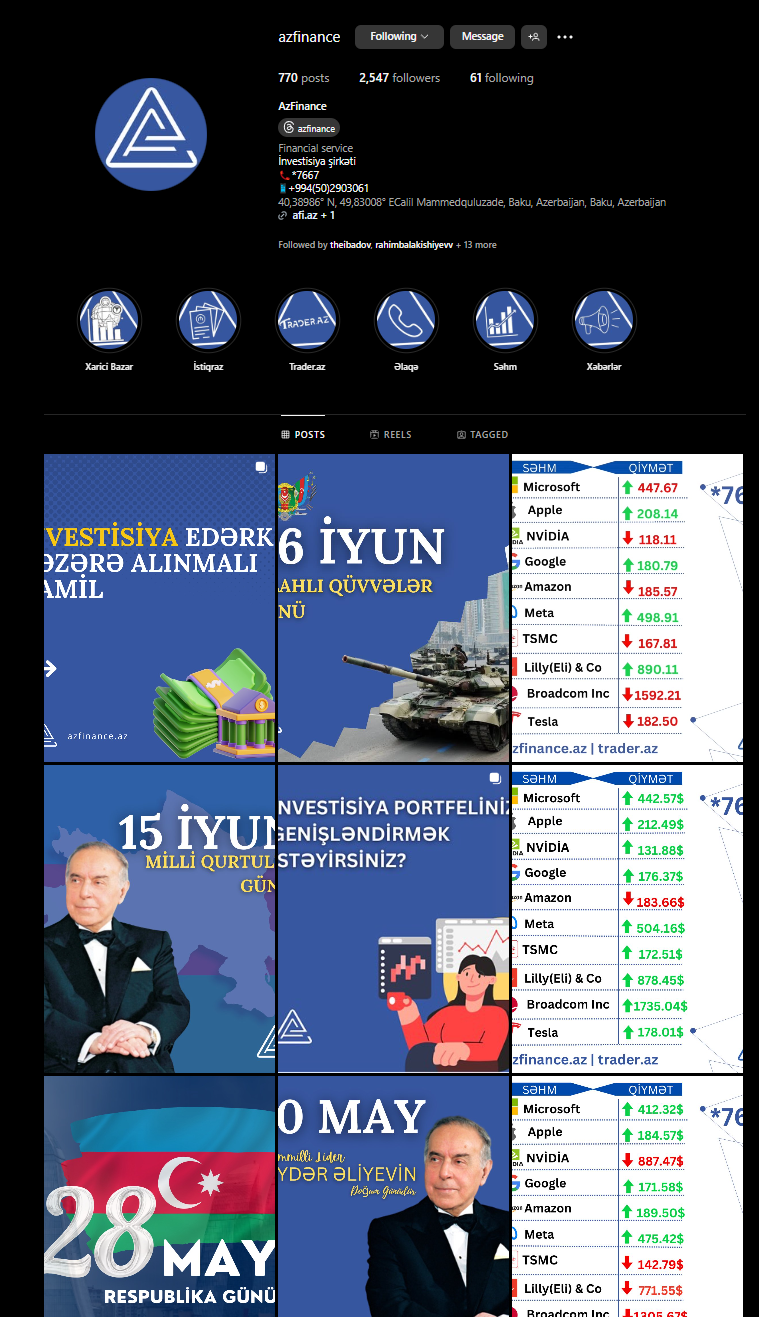759x1317 pixels.
Task: Open the 15 İYUN Milli Qurtuluş post
Action: pos(159,918)
